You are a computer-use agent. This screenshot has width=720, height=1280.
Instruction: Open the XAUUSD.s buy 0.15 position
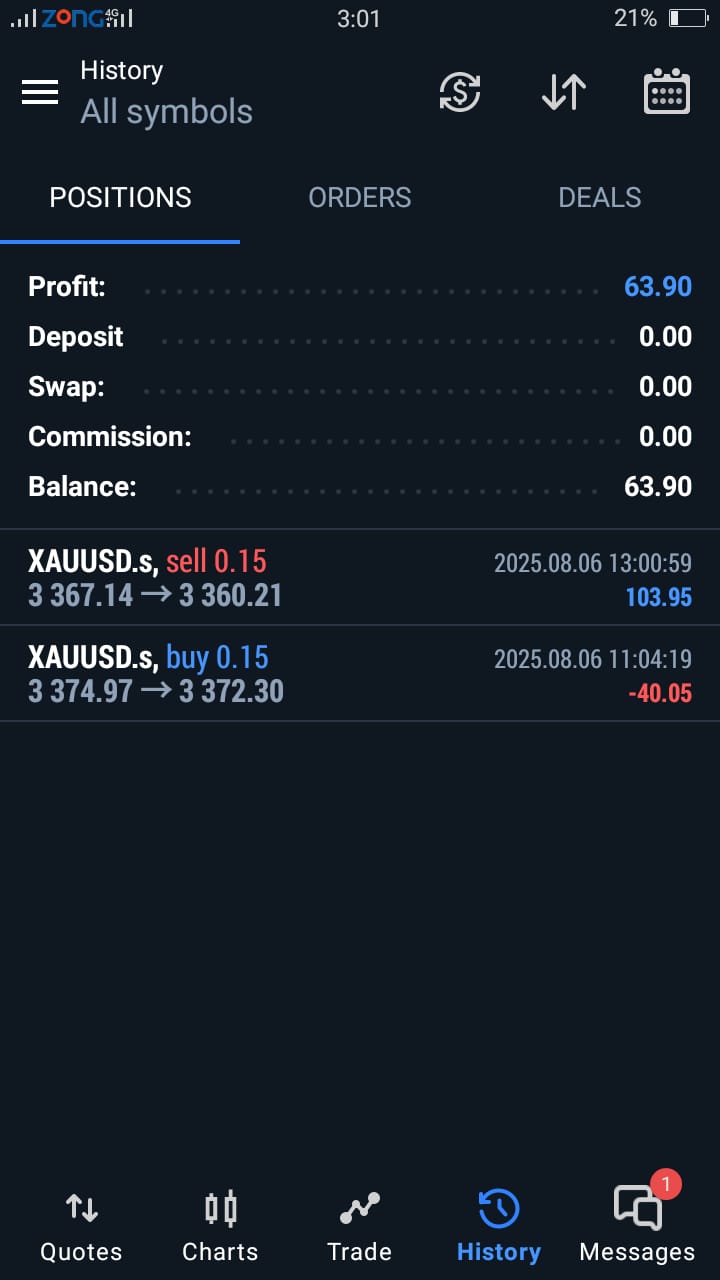tap(360, 674)
